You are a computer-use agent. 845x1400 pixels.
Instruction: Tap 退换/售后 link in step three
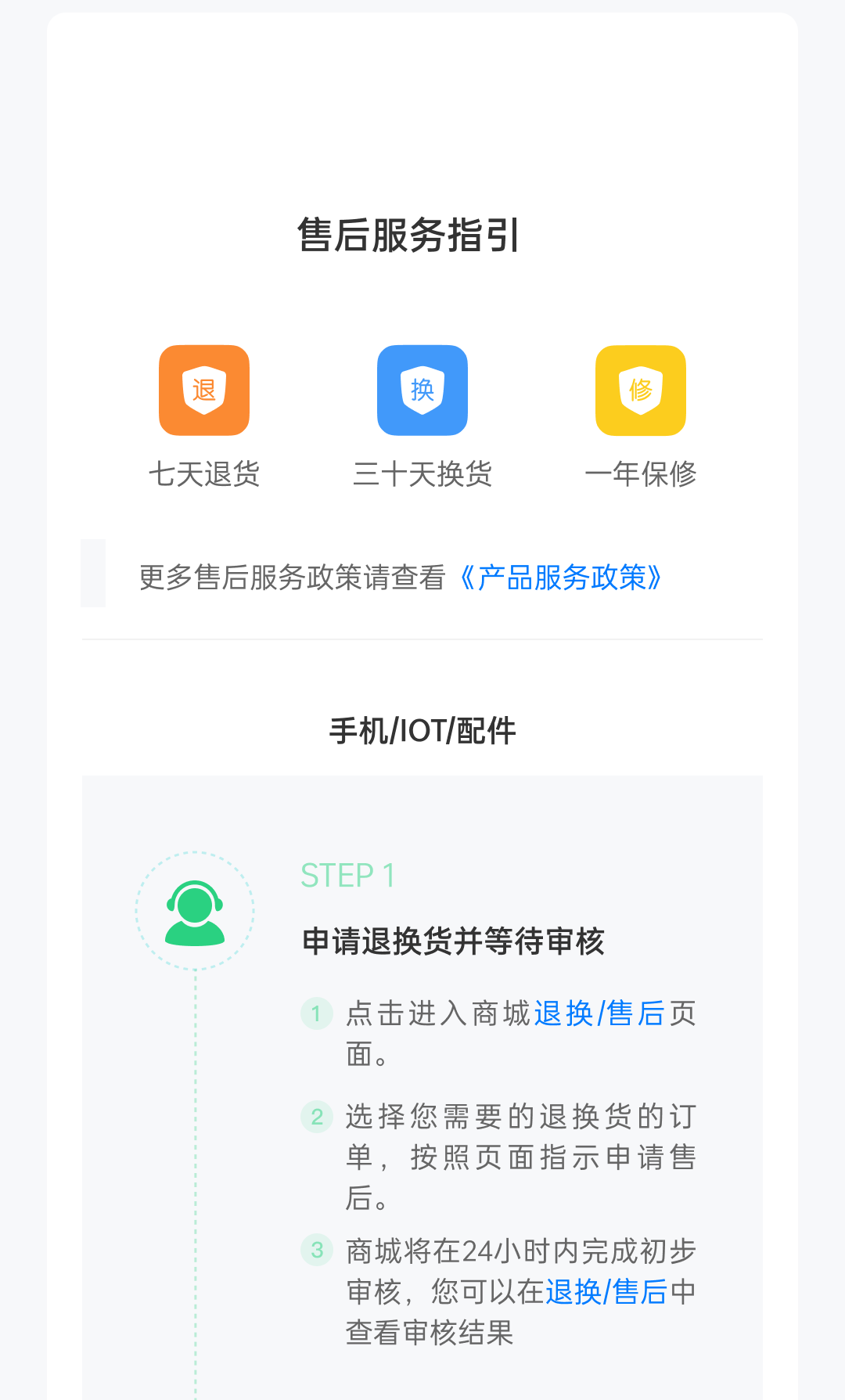point(606,1292)
